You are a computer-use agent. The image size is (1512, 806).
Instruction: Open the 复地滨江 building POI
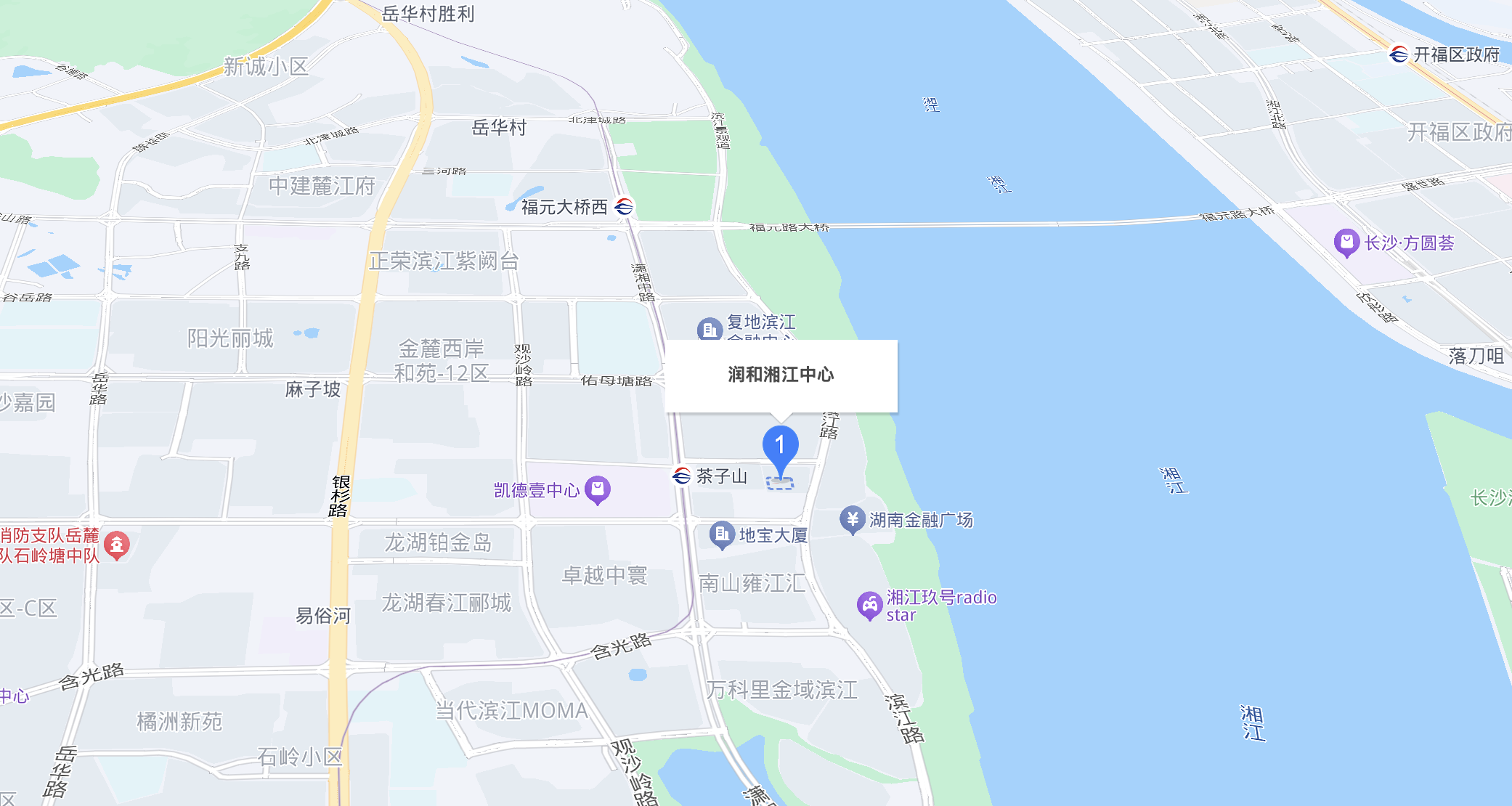tap(710, 329)
